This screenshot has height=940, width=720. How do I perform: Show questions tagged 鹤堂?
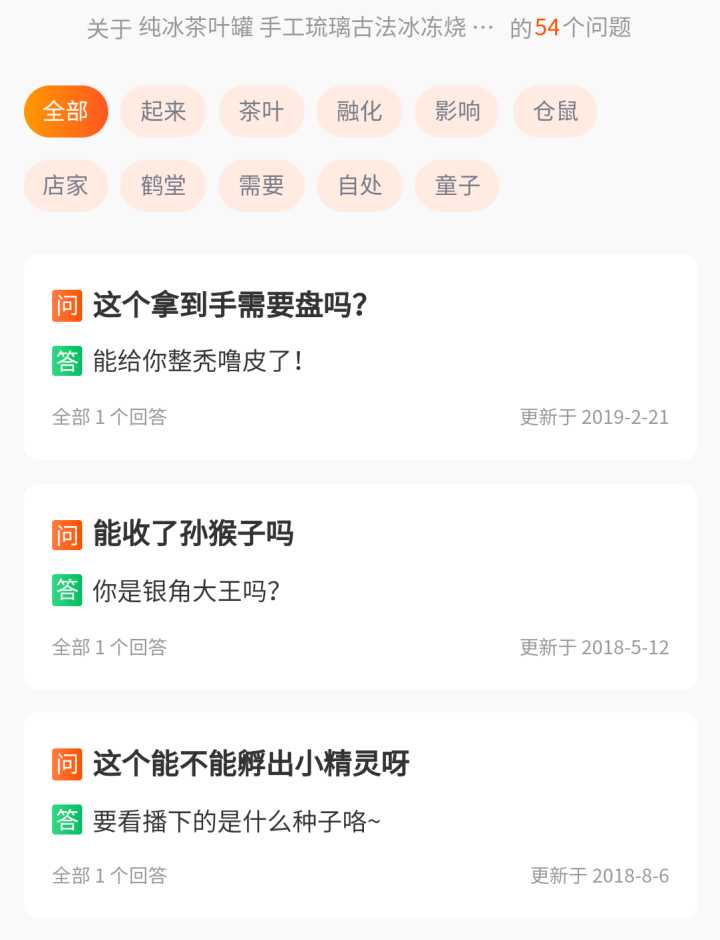pos(163,186)
